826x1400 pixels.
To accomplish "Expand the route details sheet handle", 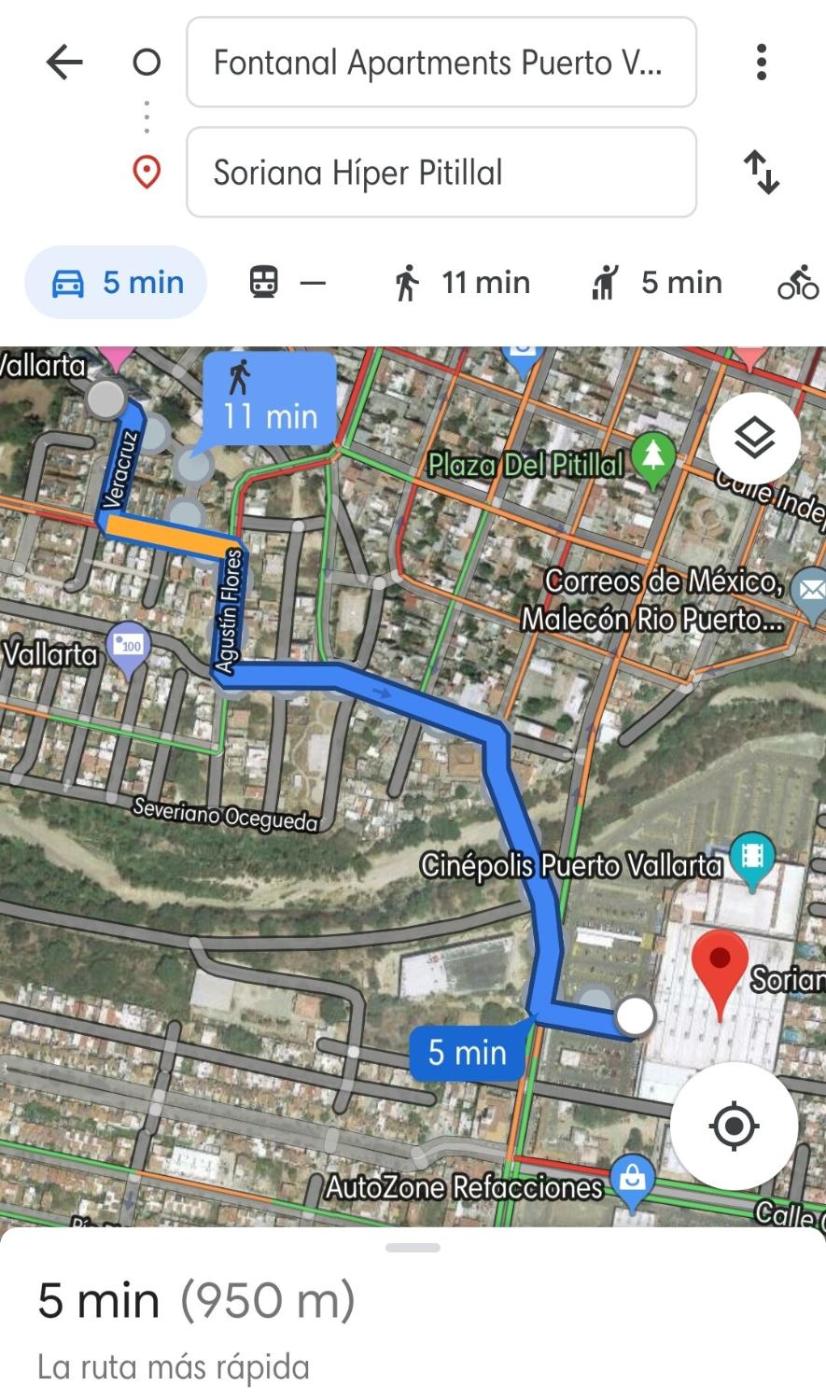I will (x=413, y=1248).
